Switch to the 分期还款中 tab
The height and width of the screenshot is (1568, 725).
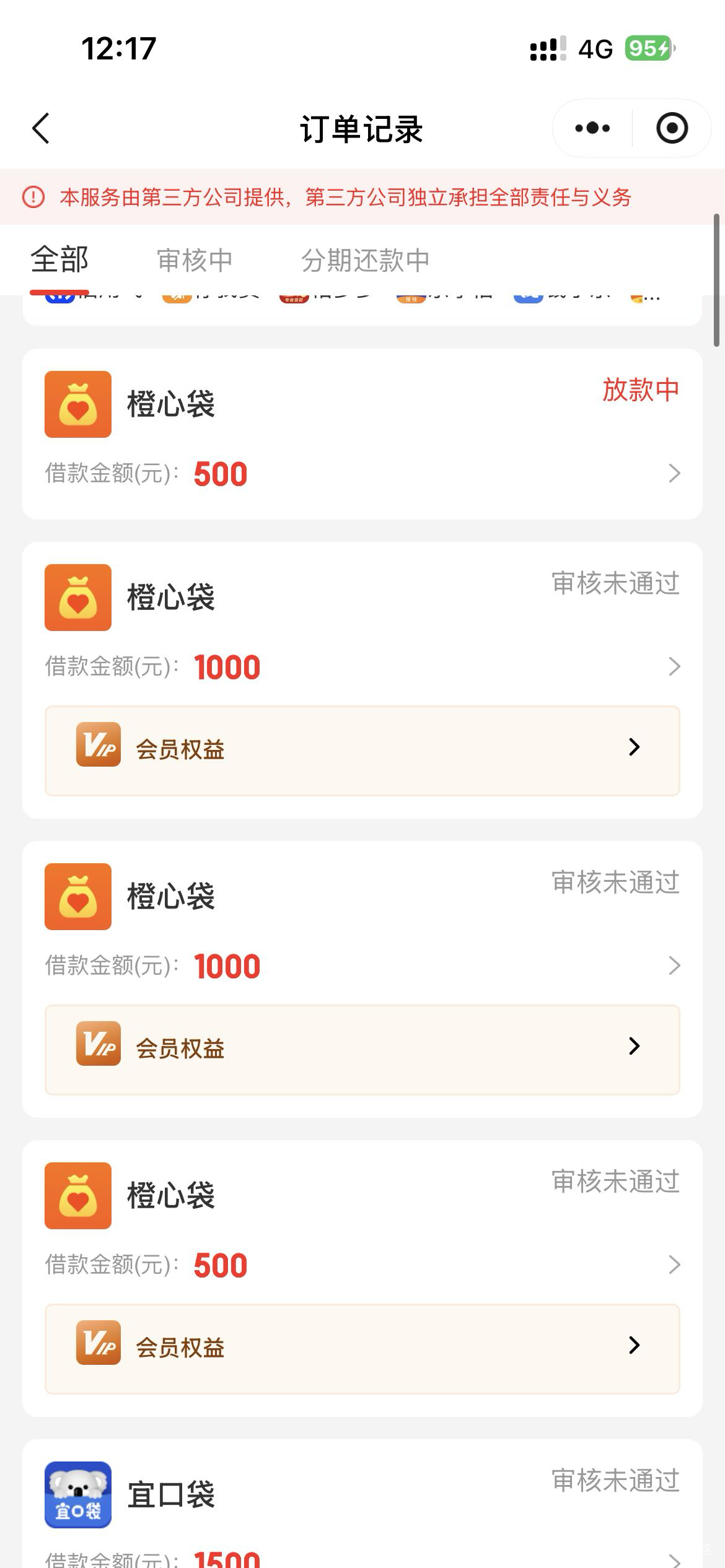tap(366, 260)
